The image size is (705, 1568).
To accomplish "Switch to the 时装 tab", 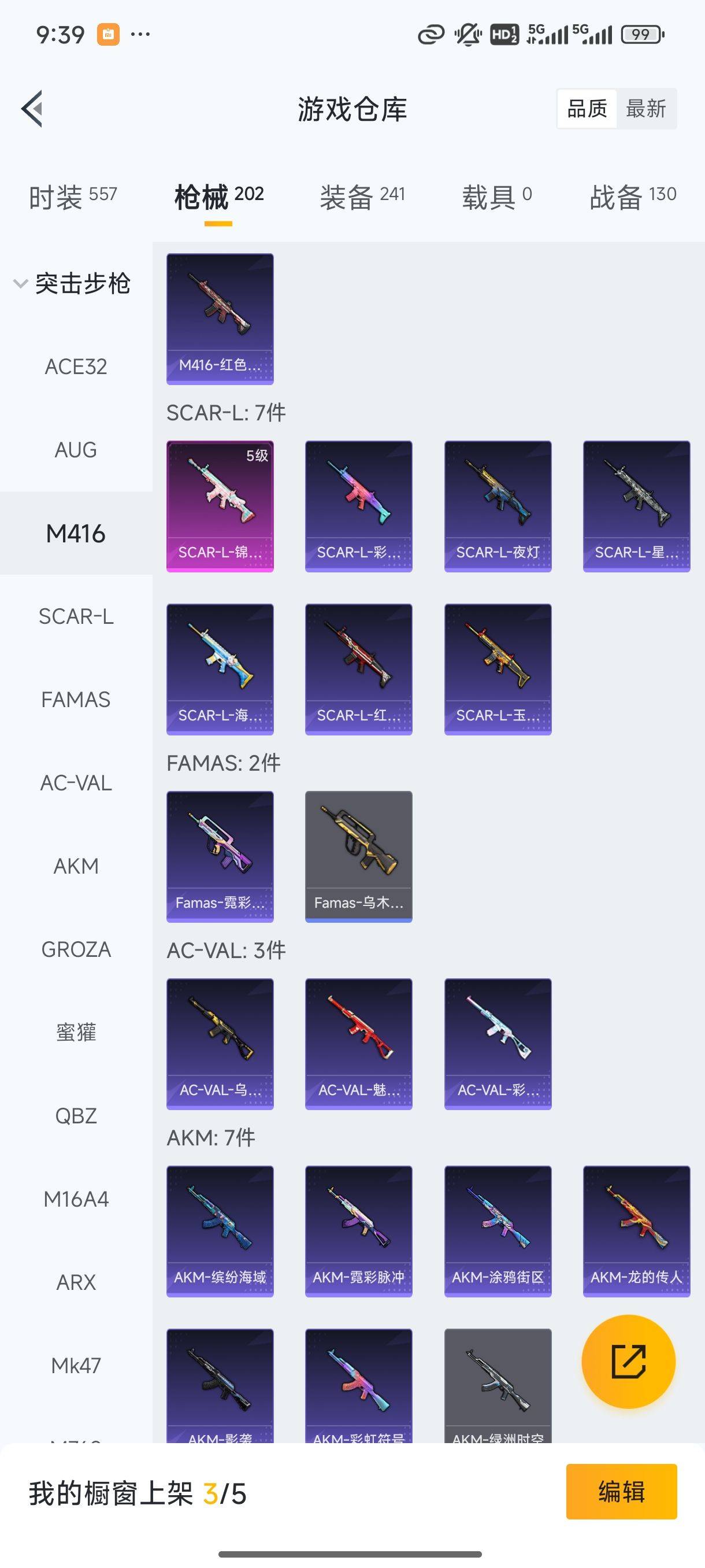I will point(72,197).
